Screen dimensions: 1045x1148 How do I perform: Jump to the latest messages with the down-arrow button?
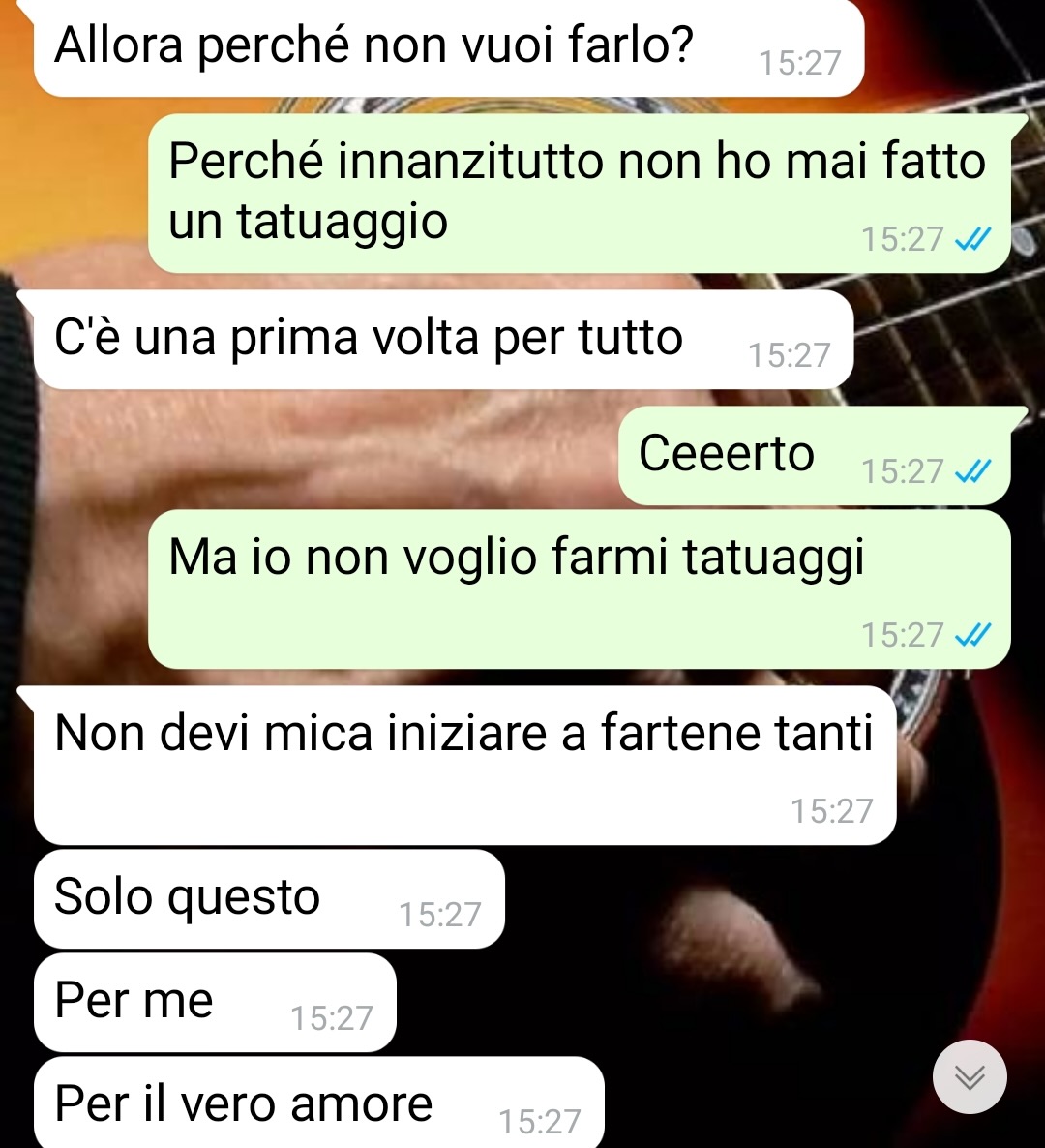point(970,1076)
